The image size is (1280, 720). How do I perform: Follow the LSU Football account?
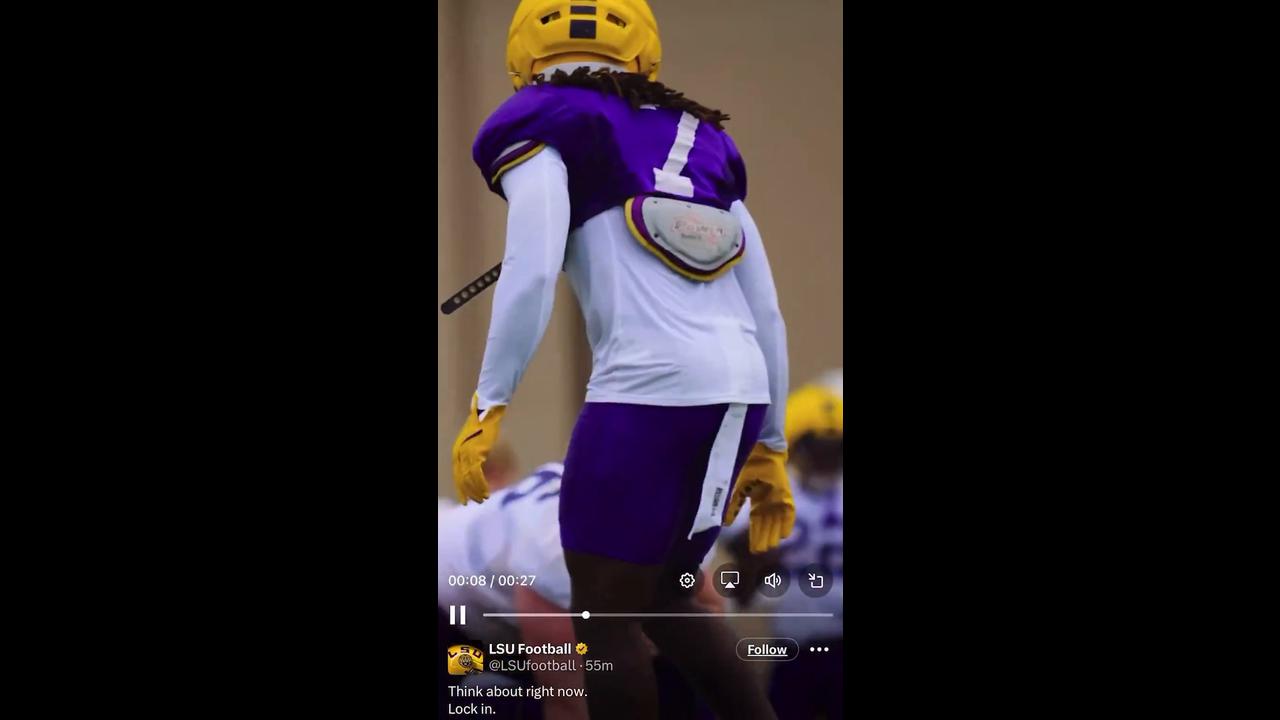tap(767, 650)
